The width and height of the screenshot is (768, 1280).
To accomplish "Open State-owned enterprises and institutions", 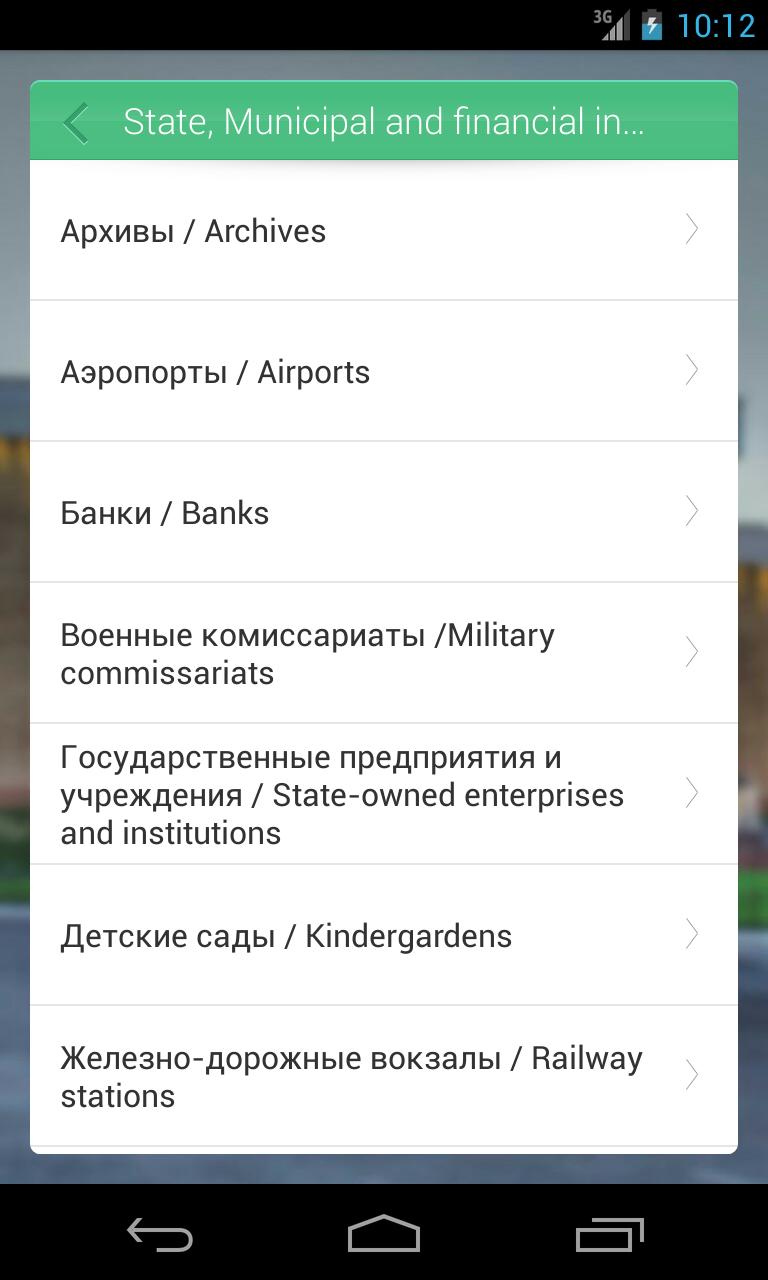I will click(383, 795).
